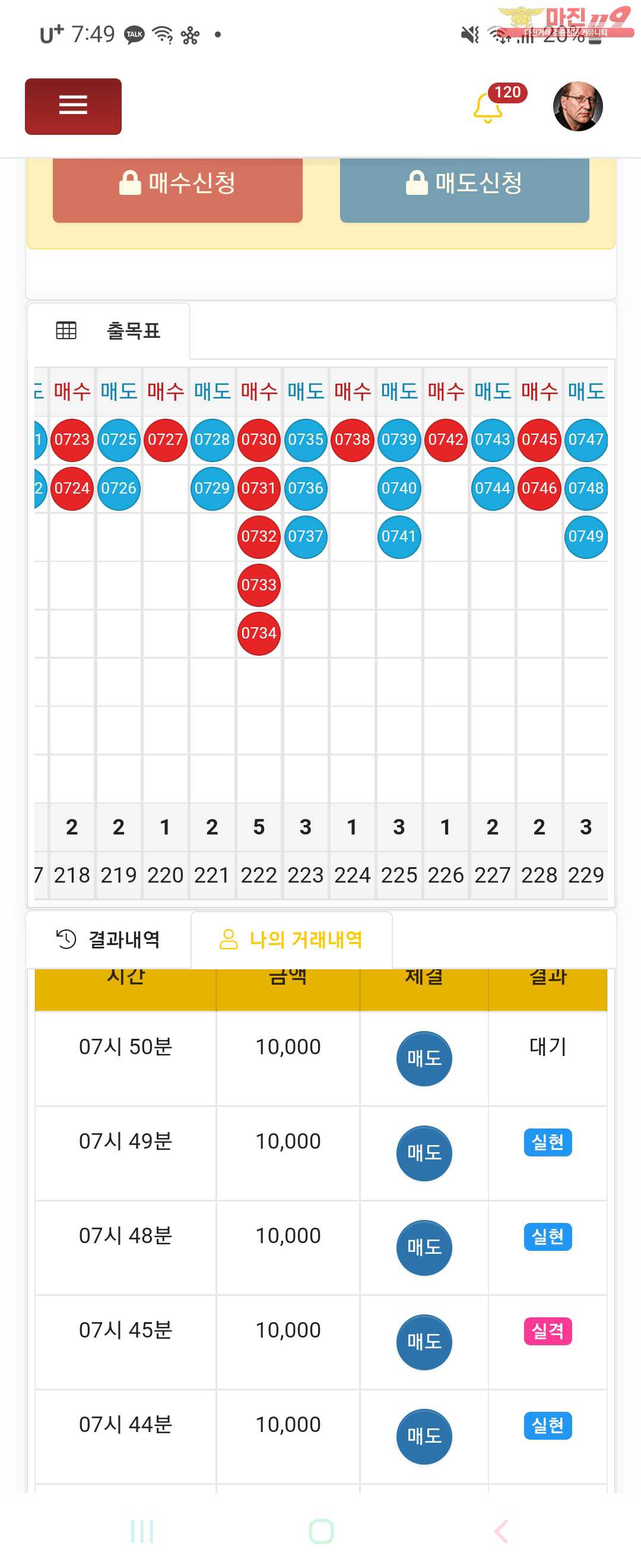
Task: Switch to the 결과내역 tab
Action: [109, 939]
